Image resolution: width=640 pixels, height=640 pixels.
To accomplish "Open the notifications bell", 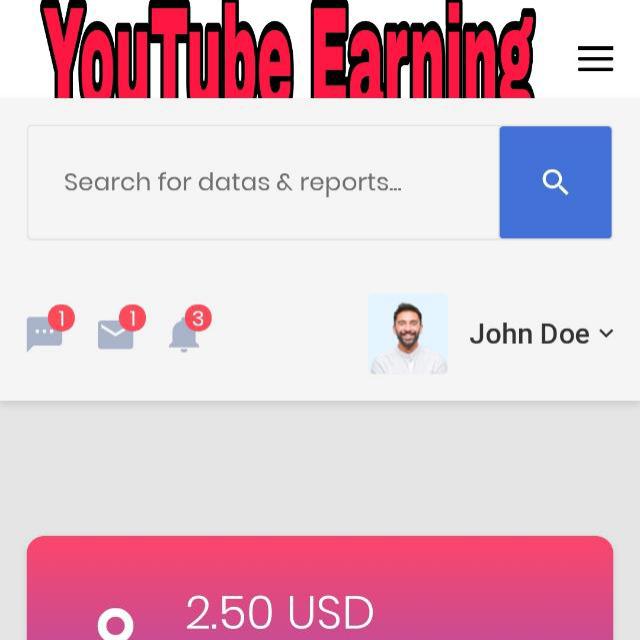I will [184, 335].
